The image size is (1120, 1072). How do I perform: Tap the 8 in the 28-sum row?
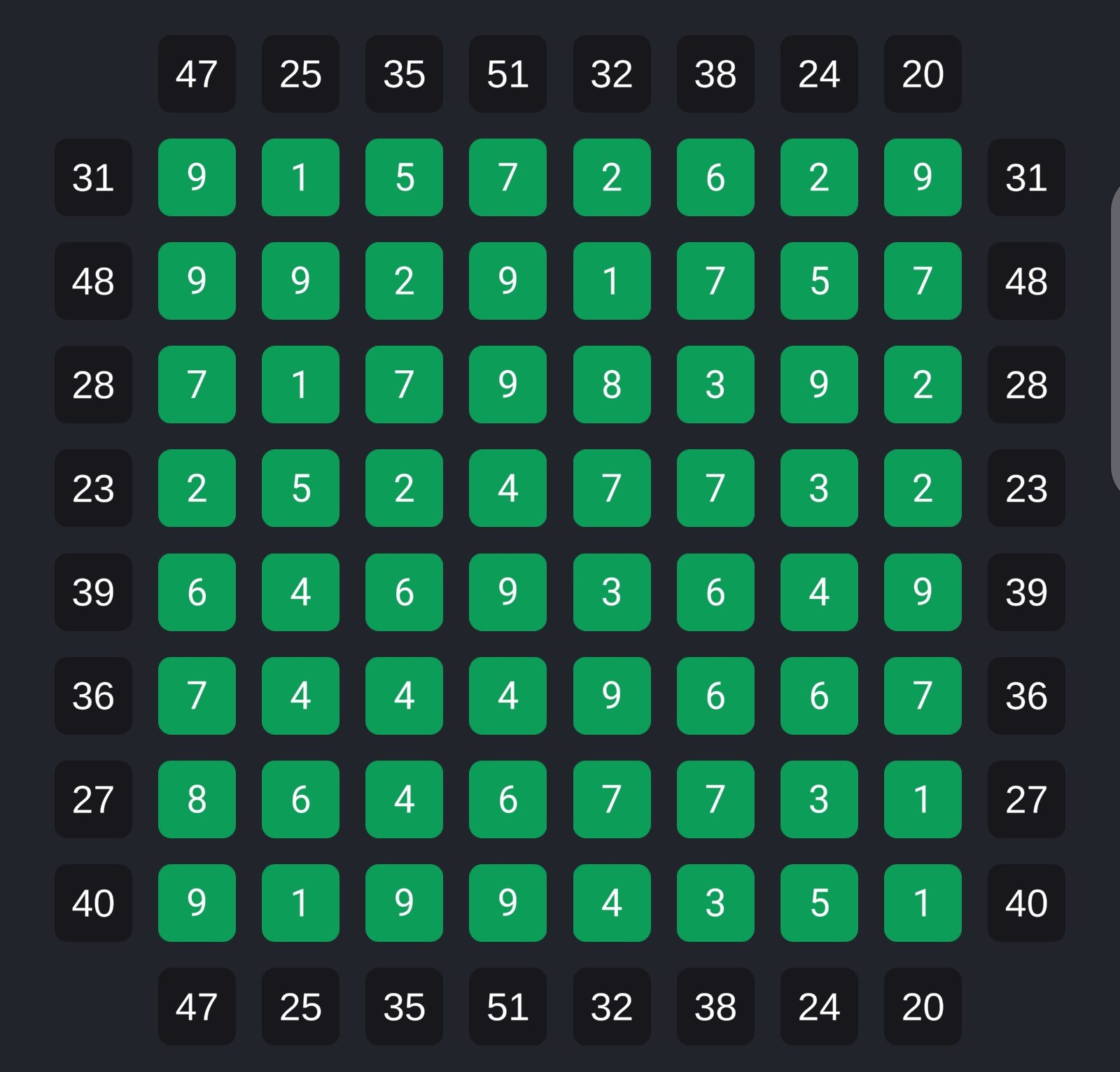pos(611,384)
